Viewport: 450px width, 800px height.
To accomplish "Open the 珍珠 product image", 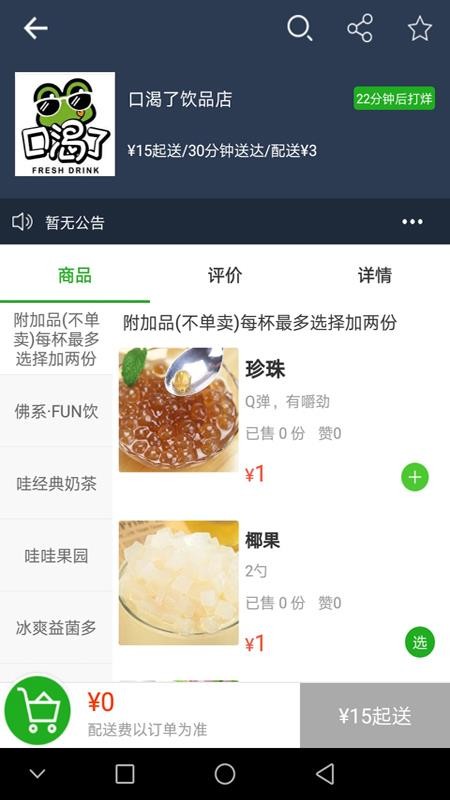I will 179,410.
